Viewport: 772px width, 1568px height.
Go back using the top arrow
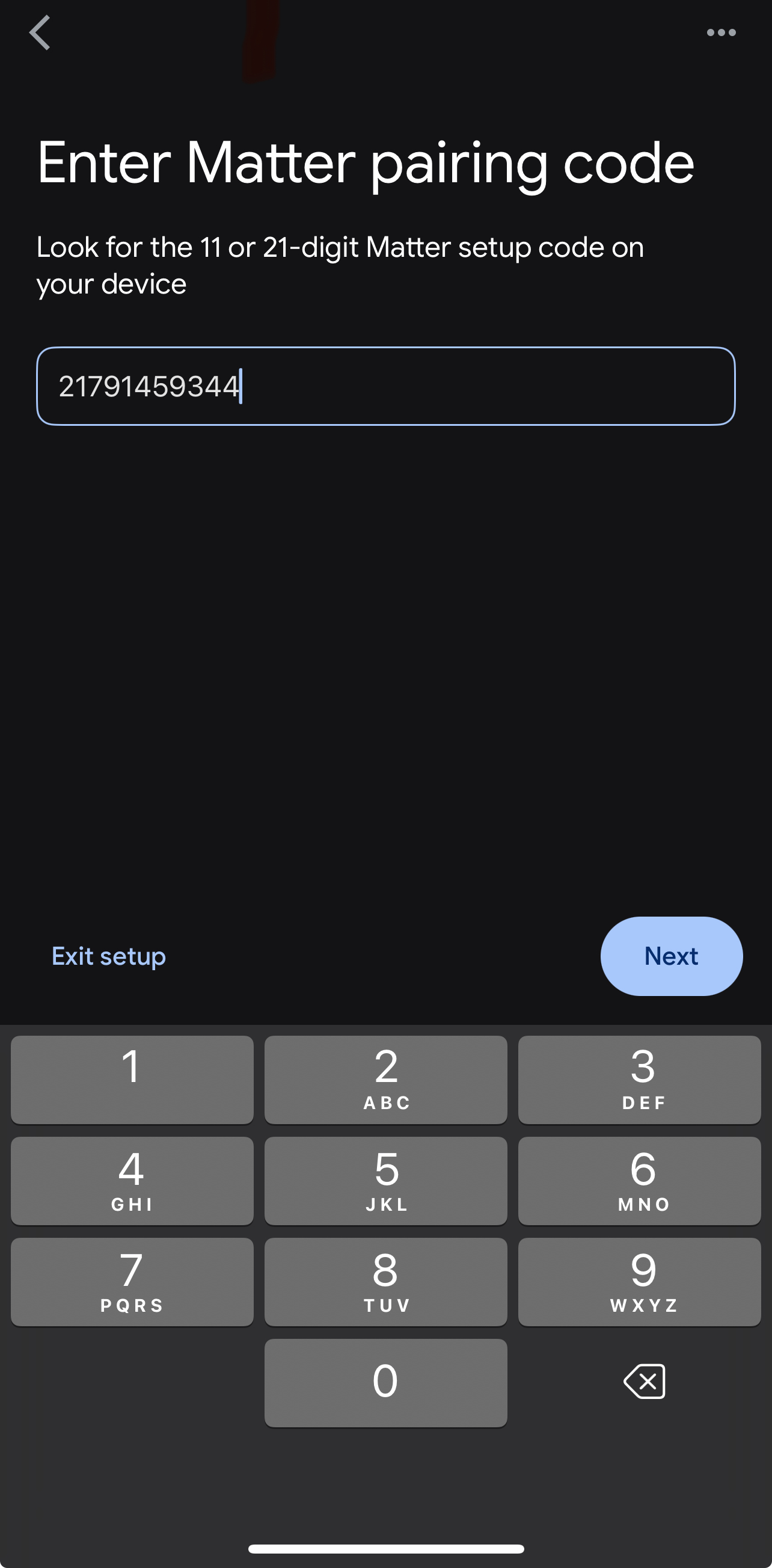tap(40, 33)
